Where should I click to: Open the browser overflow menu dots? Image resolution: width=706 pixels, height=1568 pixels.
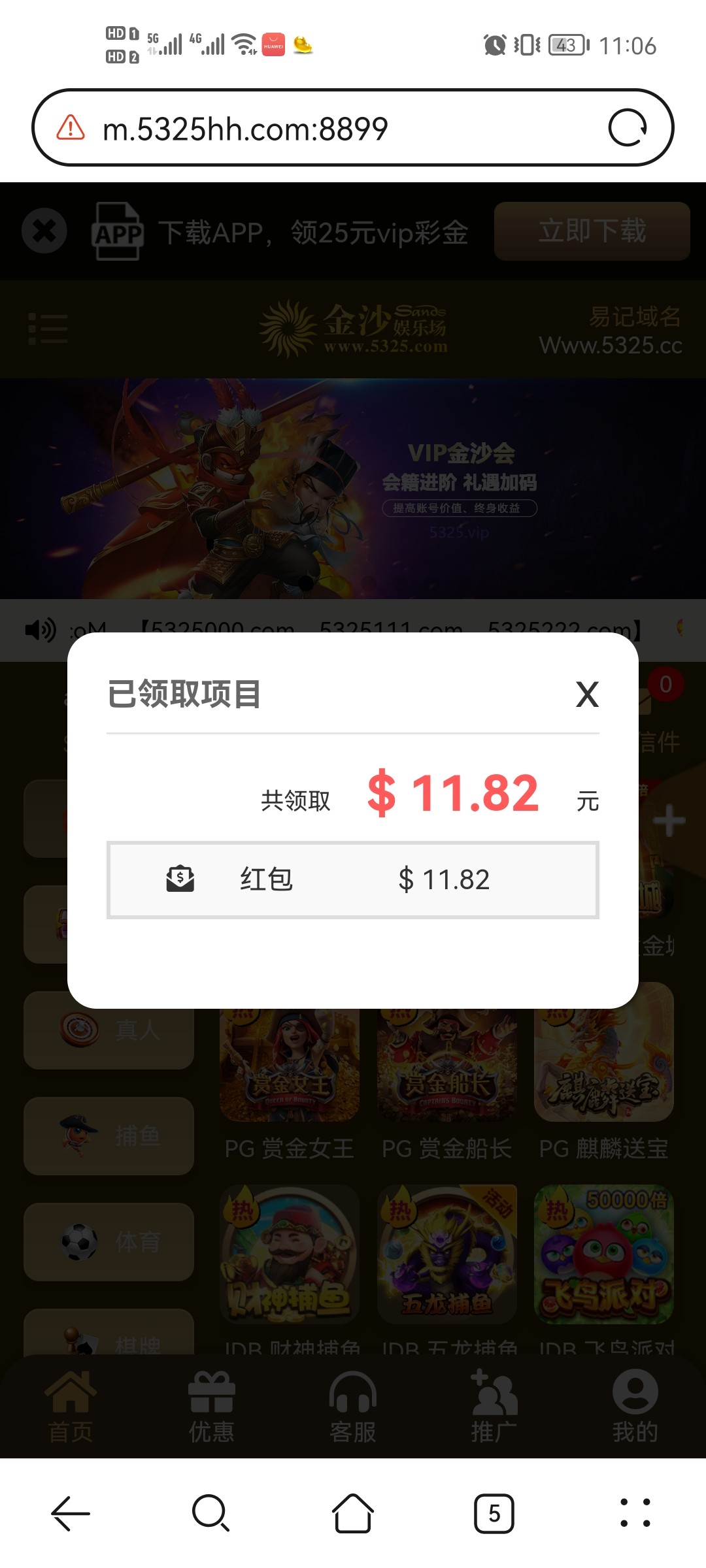point(635,1513)
